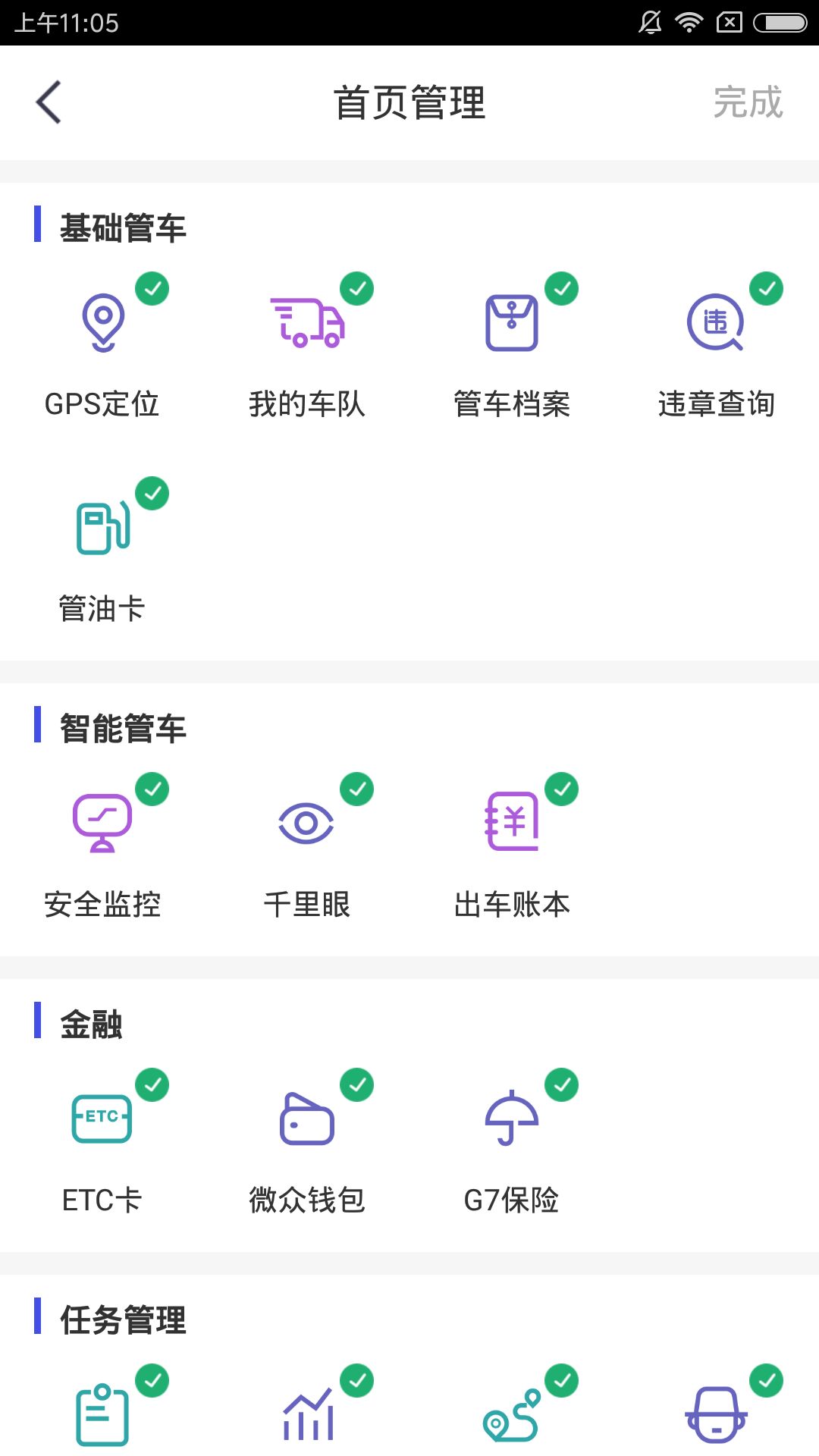819x1456 pixels.
Task: Toggle the checkmark on 微众钱包
Action: 357,1086
